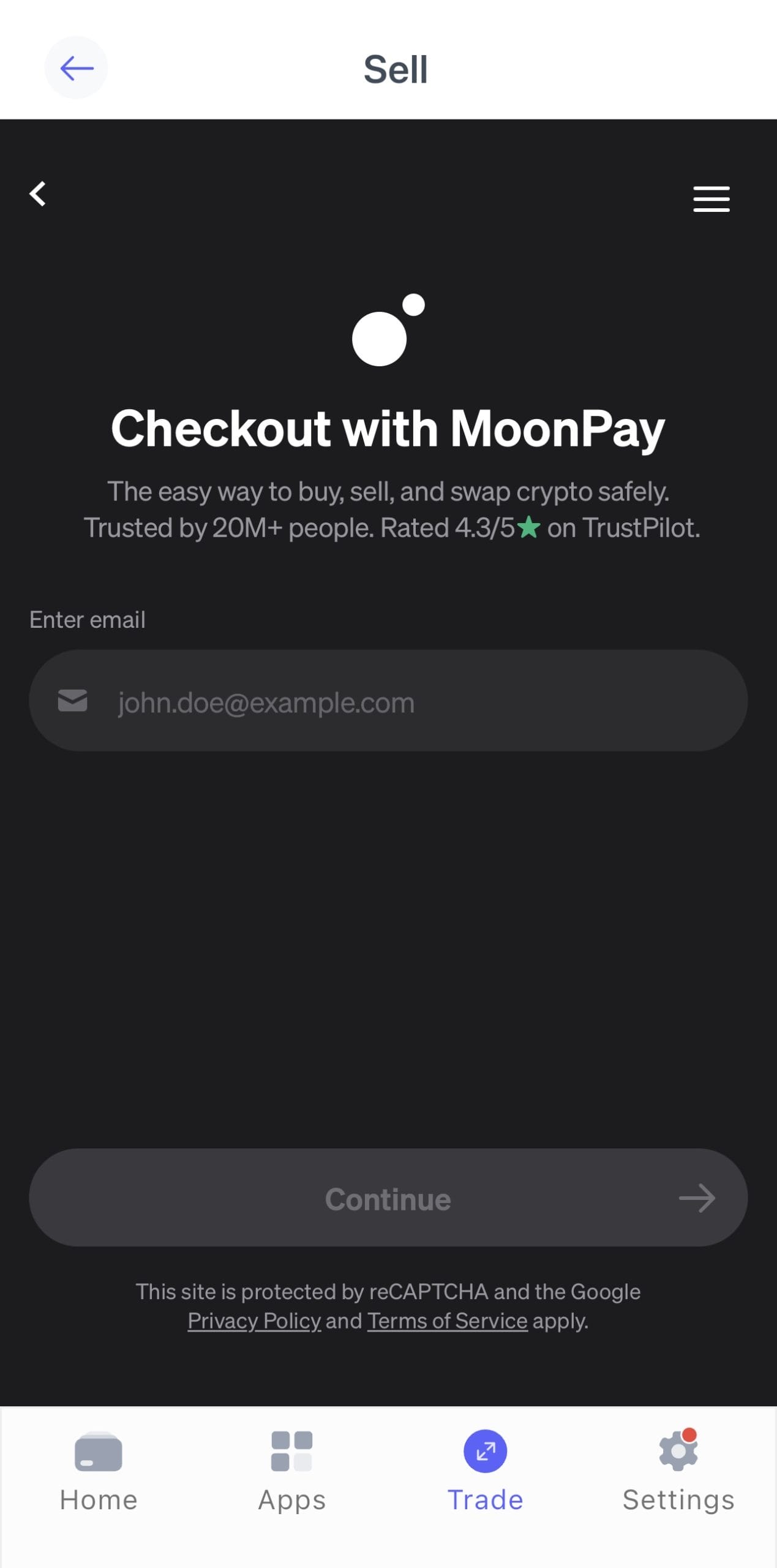Click the arrow inside the Continue button

[697, 1198]
